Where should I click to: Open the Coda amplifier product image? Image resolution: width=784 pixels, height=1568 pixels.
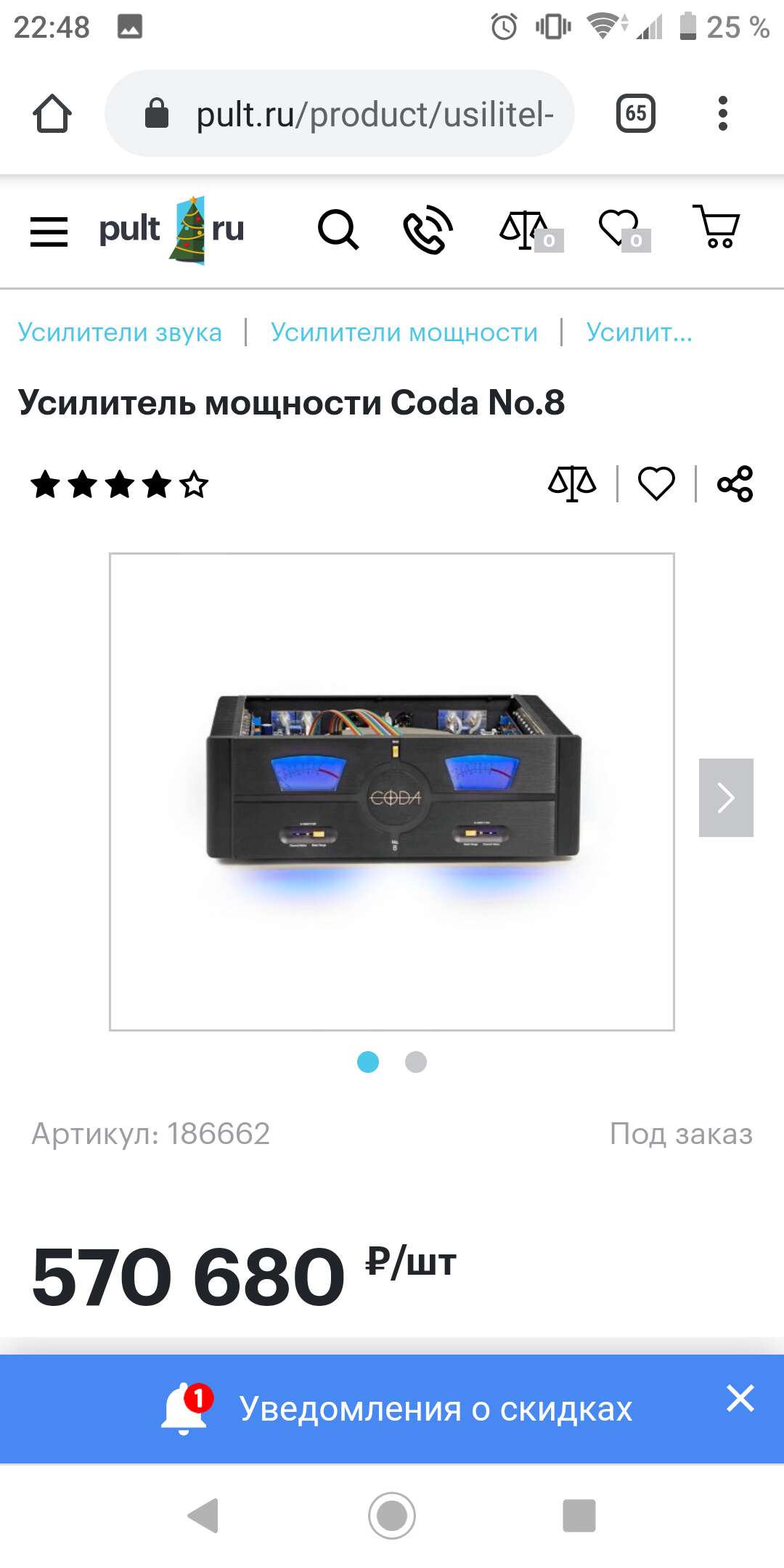coord(392,791)
